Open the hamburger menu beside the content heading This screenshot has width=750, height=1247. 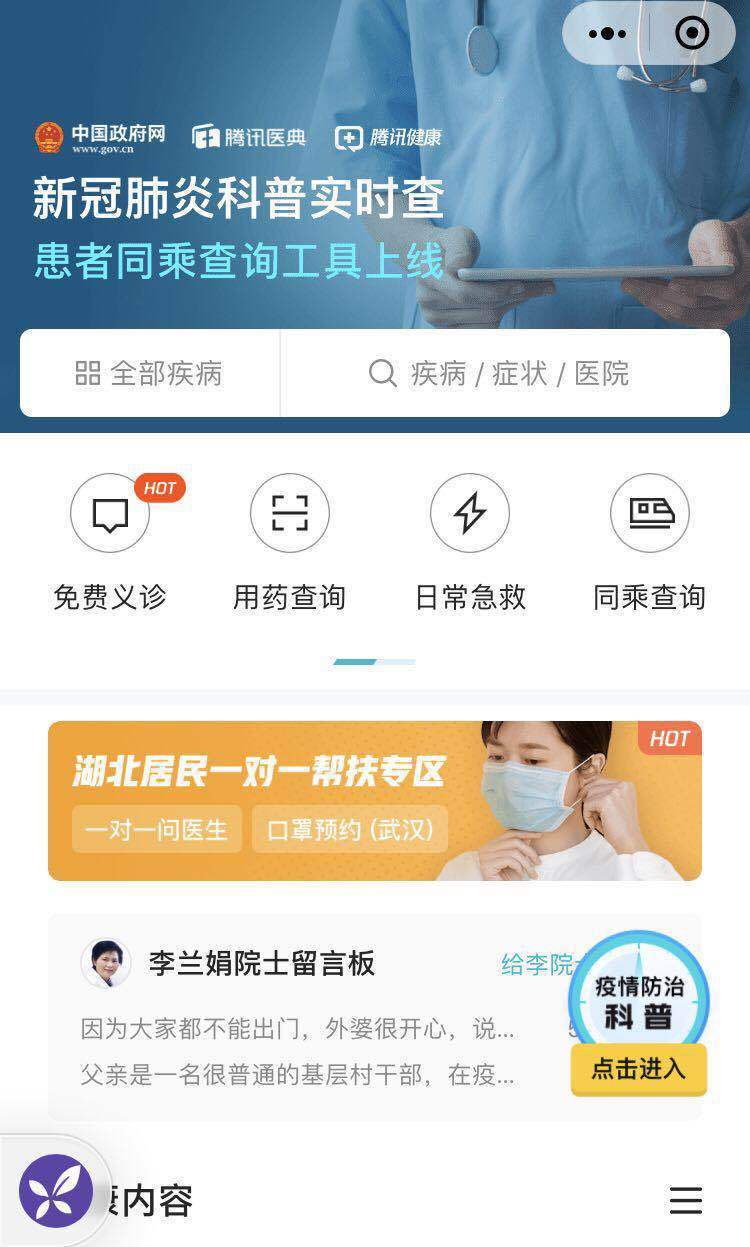[686, 1200]
